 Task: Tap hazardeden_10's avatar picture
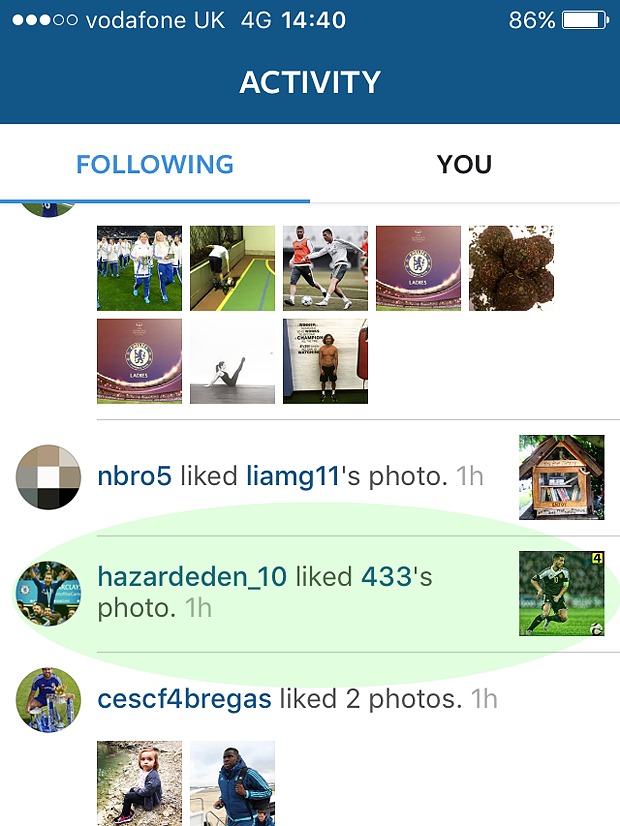tap(48, 593)
